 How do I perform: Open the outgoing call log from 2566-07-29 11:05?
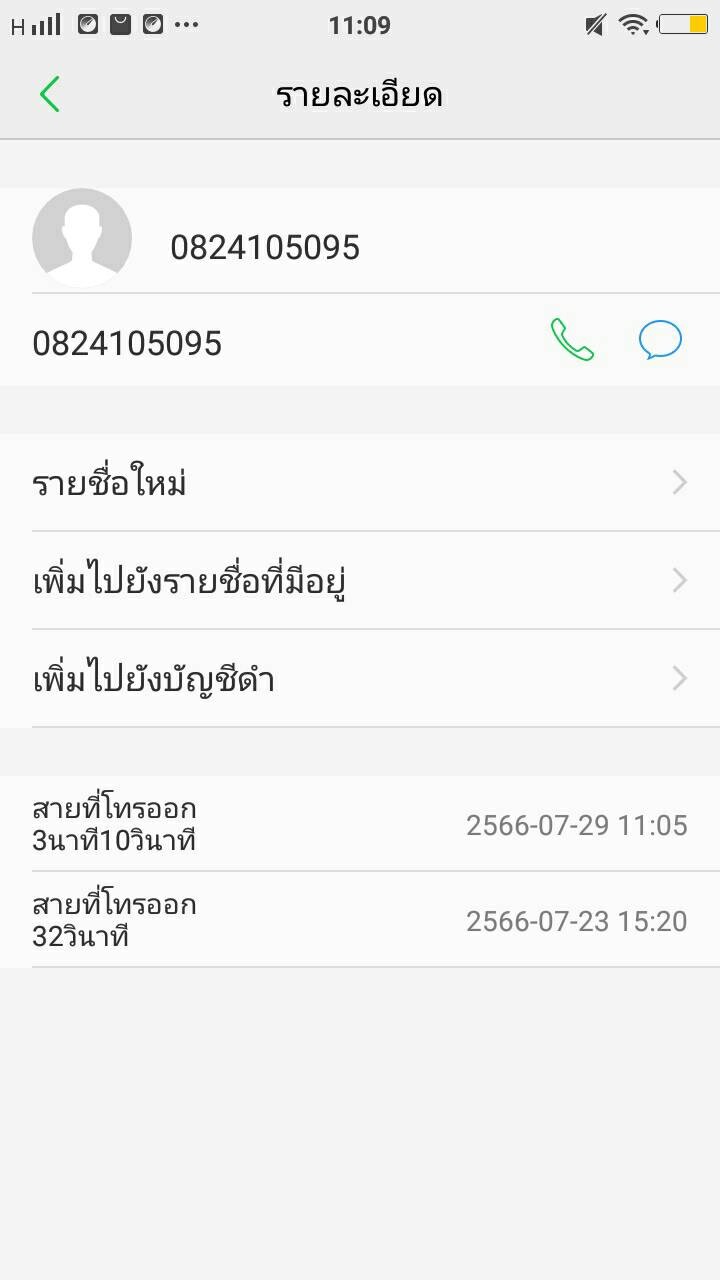[x=360, y=824]
